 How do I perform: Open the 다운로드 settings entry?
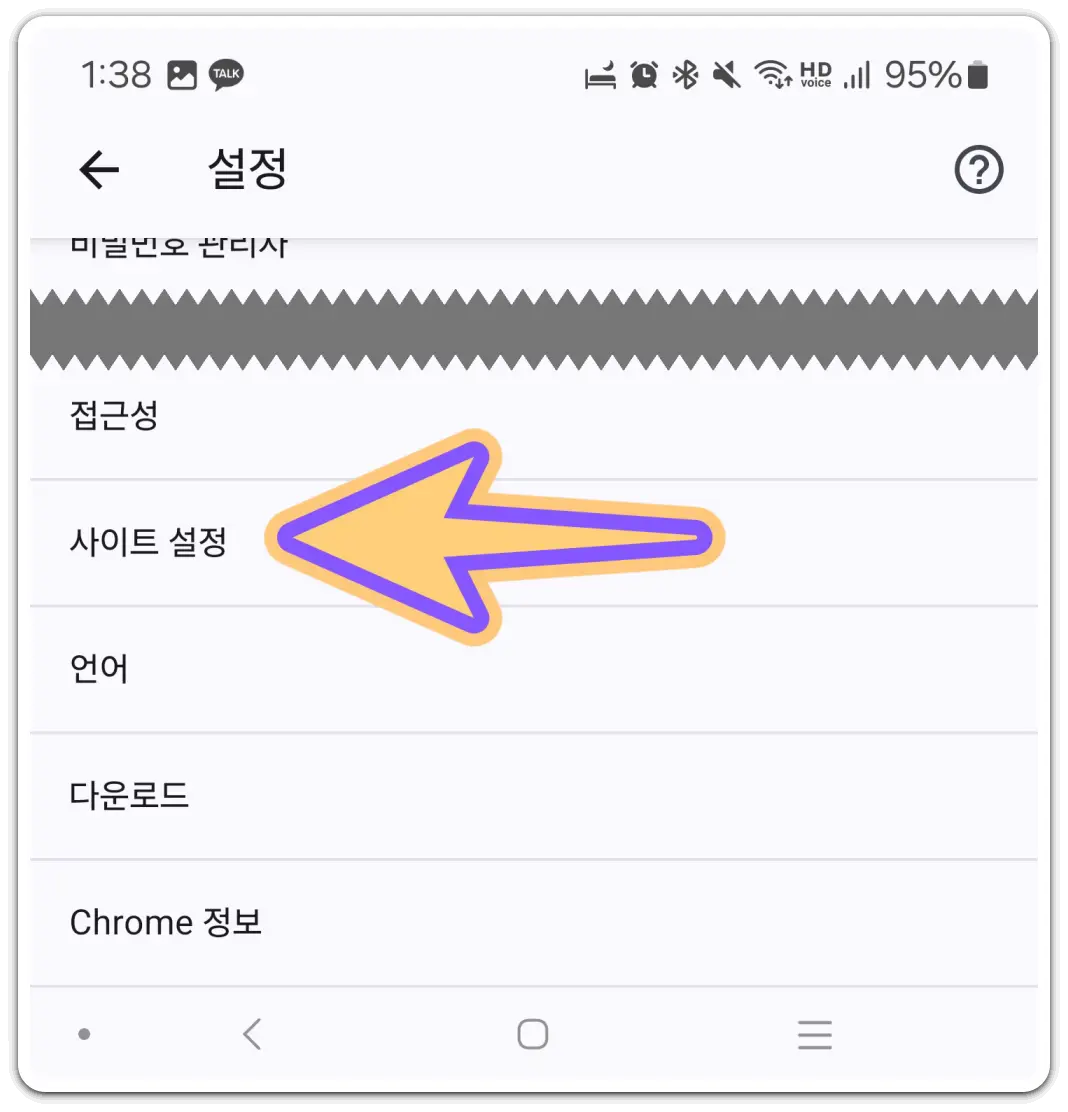[x=130, y=795]
